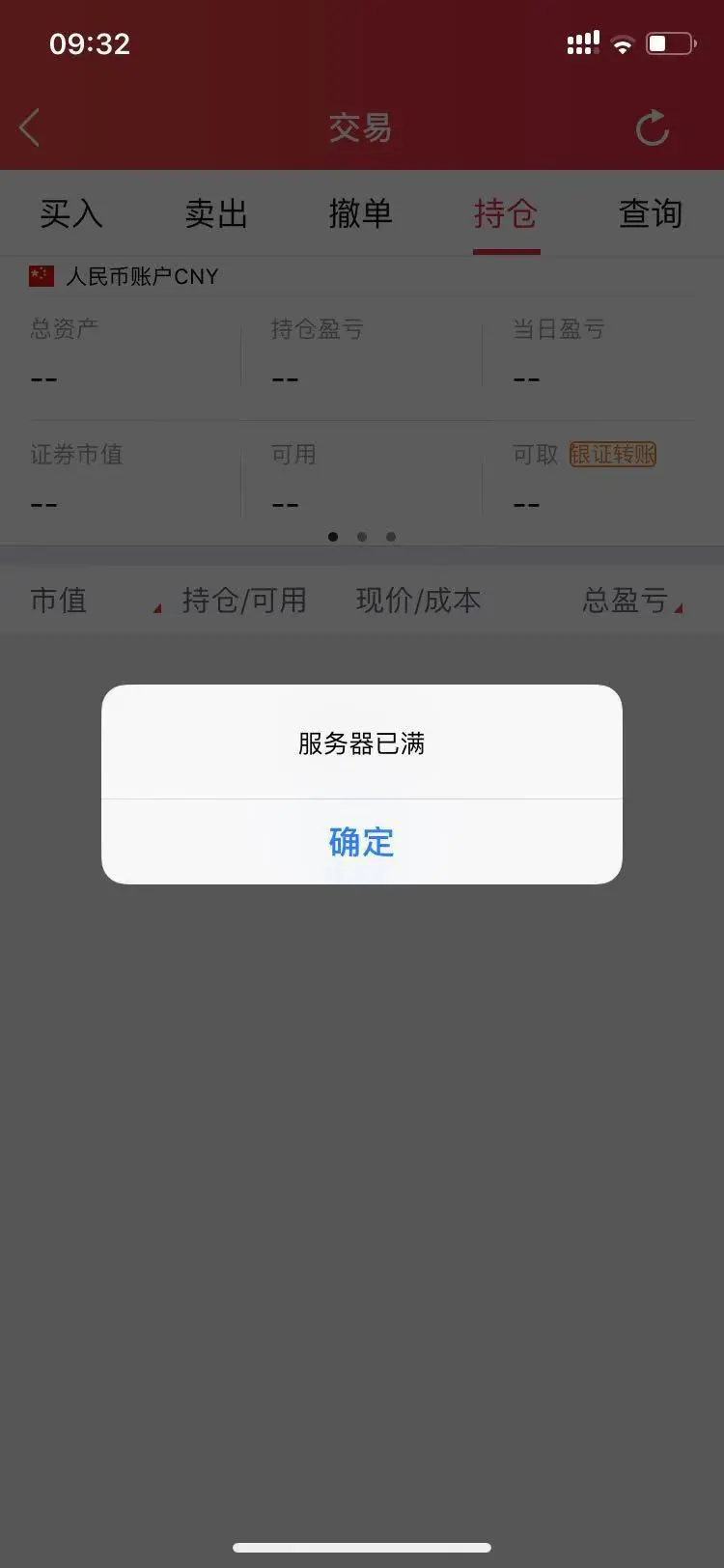Select the 卖出 sell option
Screen dimensions: 724x1568
[x=216, y=213]
